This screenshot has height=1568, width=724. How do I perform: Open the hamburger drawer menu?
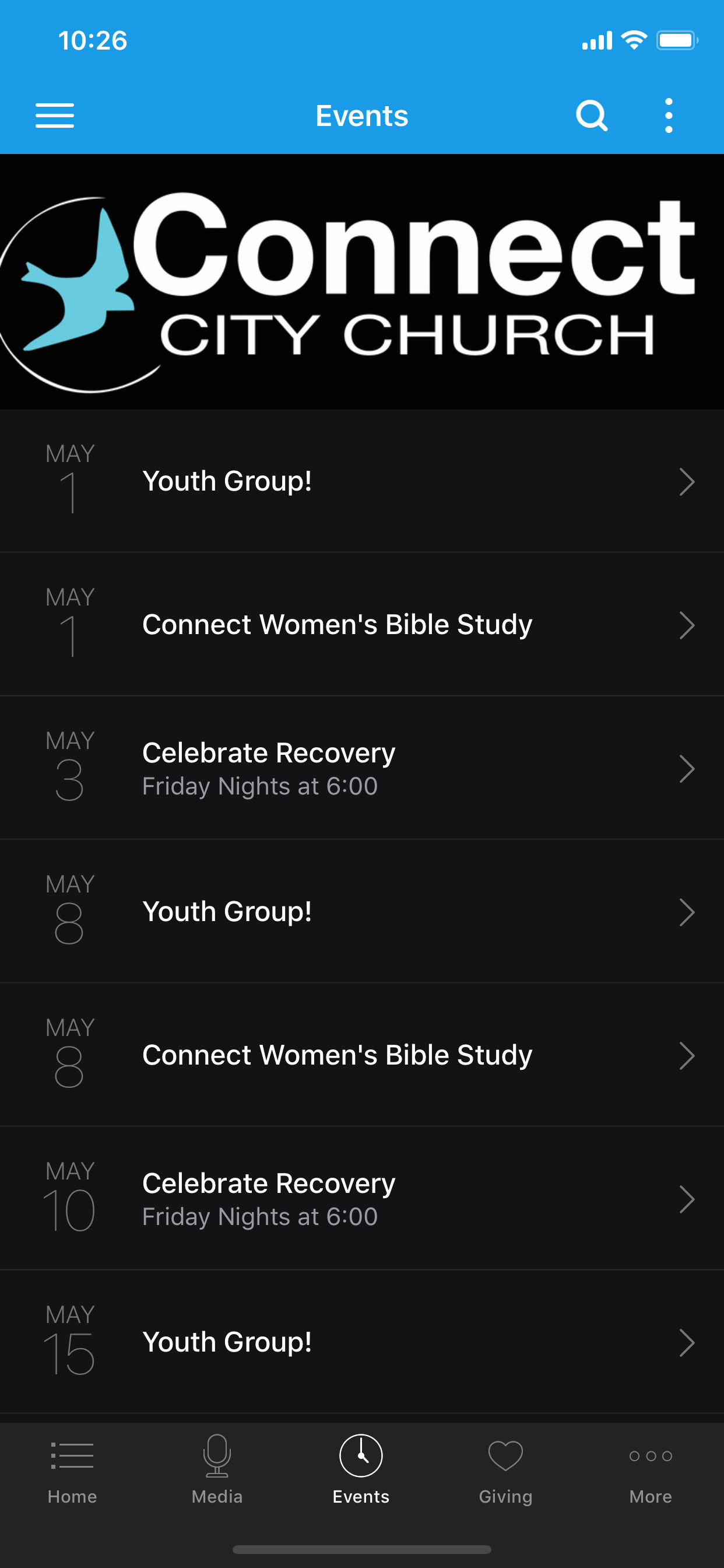(x=55, y=116)
